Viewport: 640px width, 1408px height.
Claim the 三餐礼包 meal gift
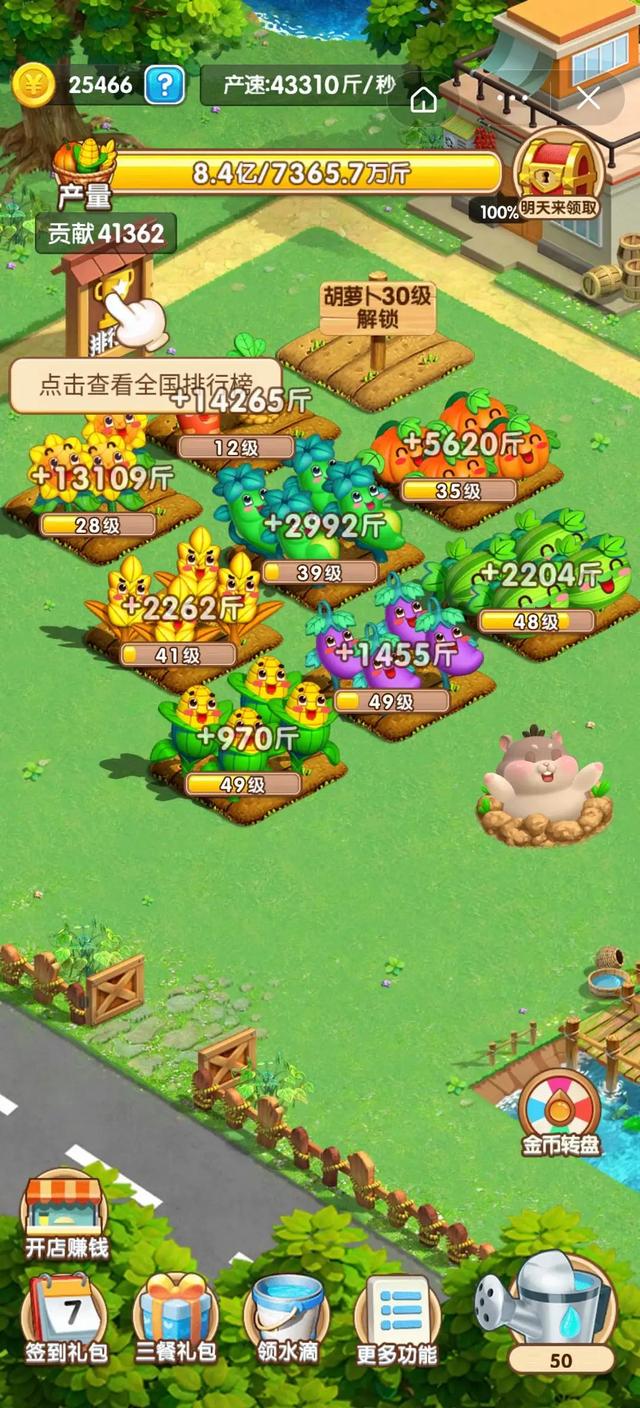click(175, 1318)
